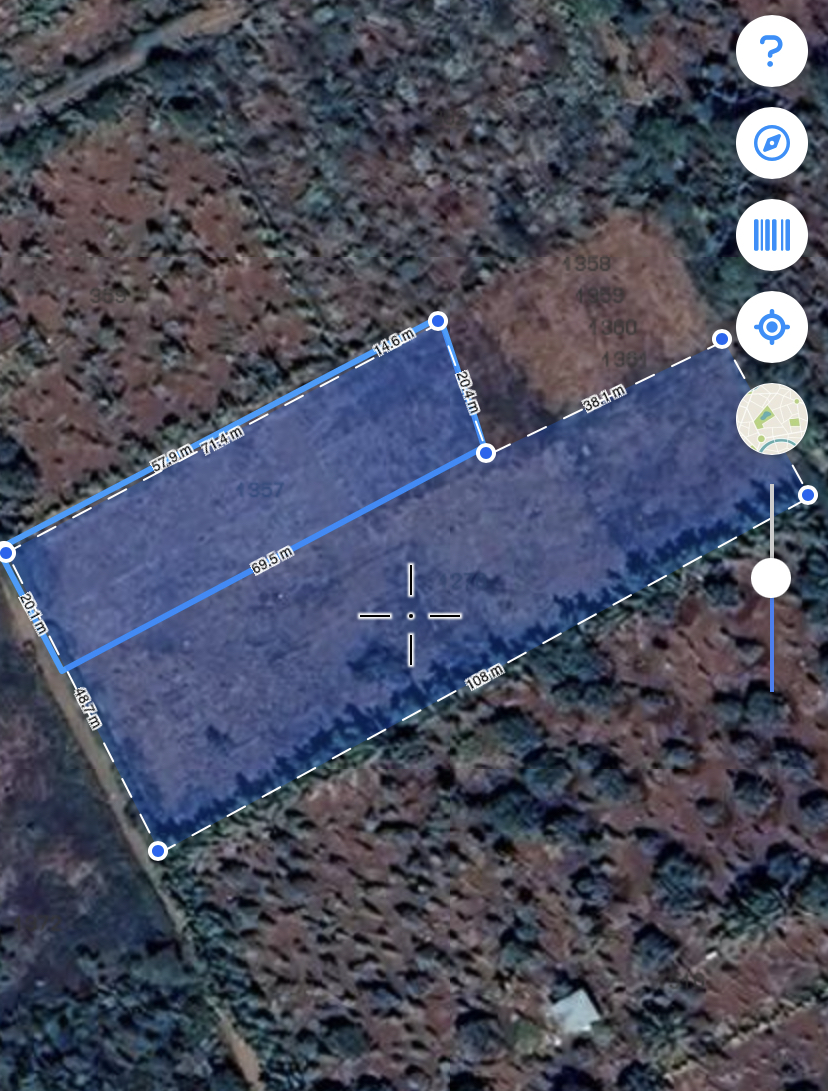Screen dimensions: 828x1091
Task: Select the lowest vertex near 48.7 m edge
Action: [x=157, y=850]
